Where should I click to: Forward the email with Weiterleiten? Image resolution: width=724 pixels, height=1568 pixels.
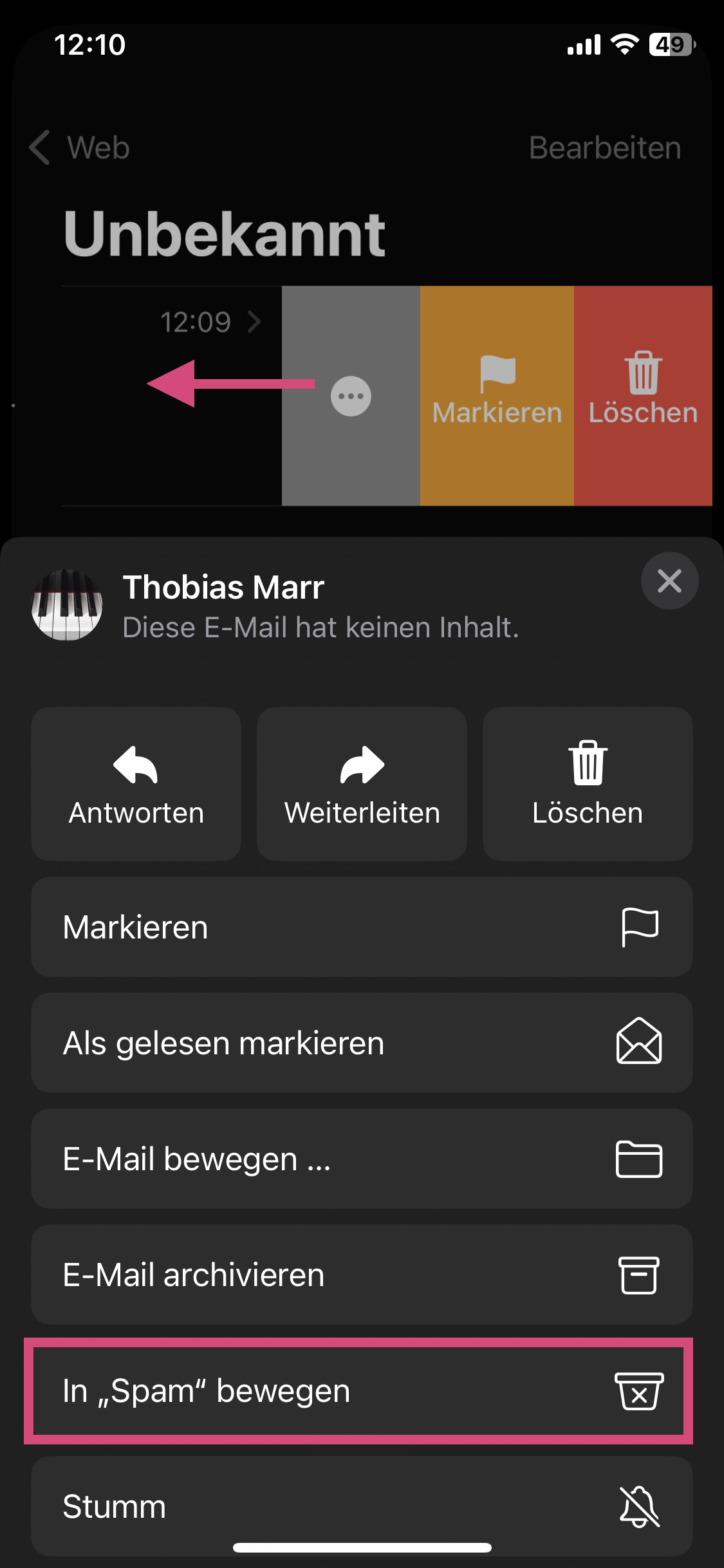pyautogui.click(x=362, y=783)
